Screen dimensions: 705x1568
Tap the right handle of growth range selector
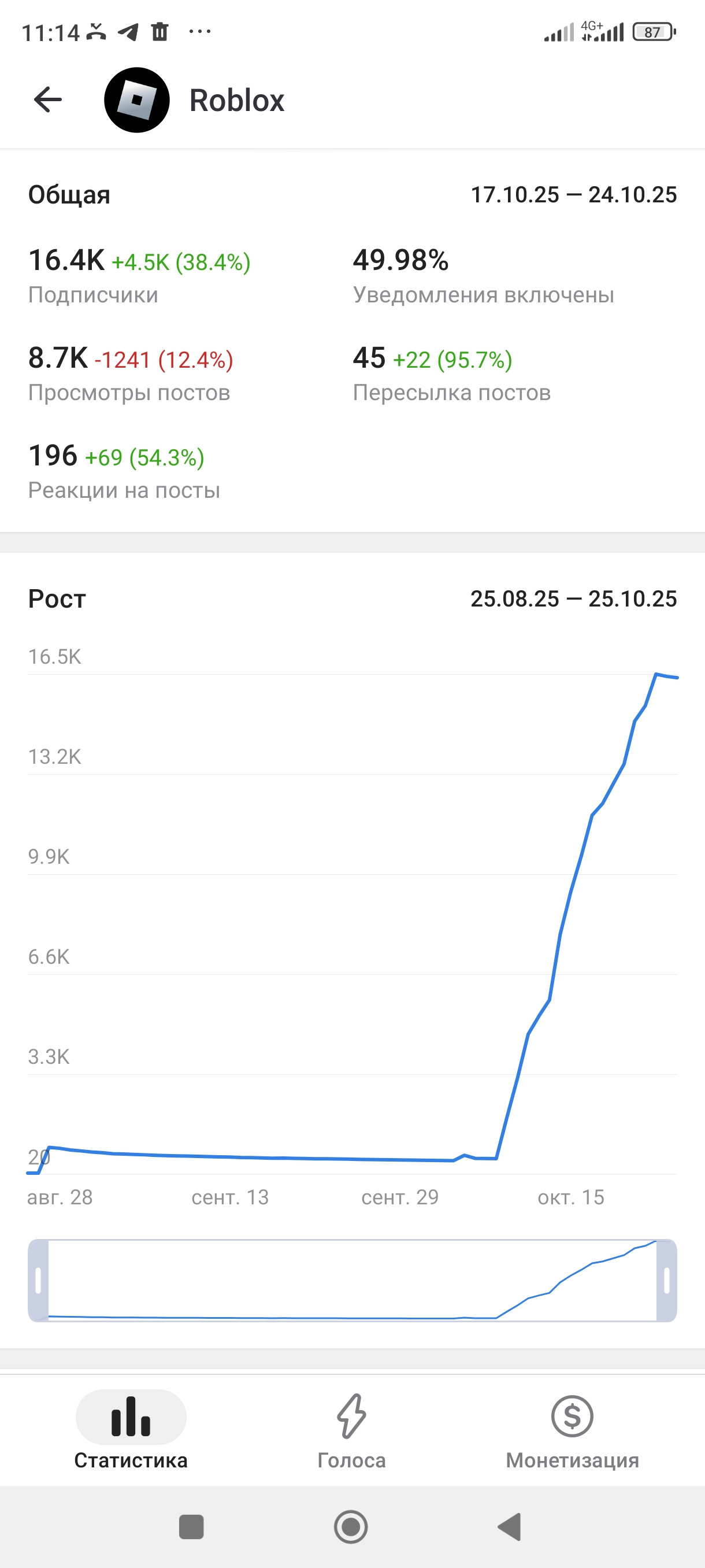666,1280
